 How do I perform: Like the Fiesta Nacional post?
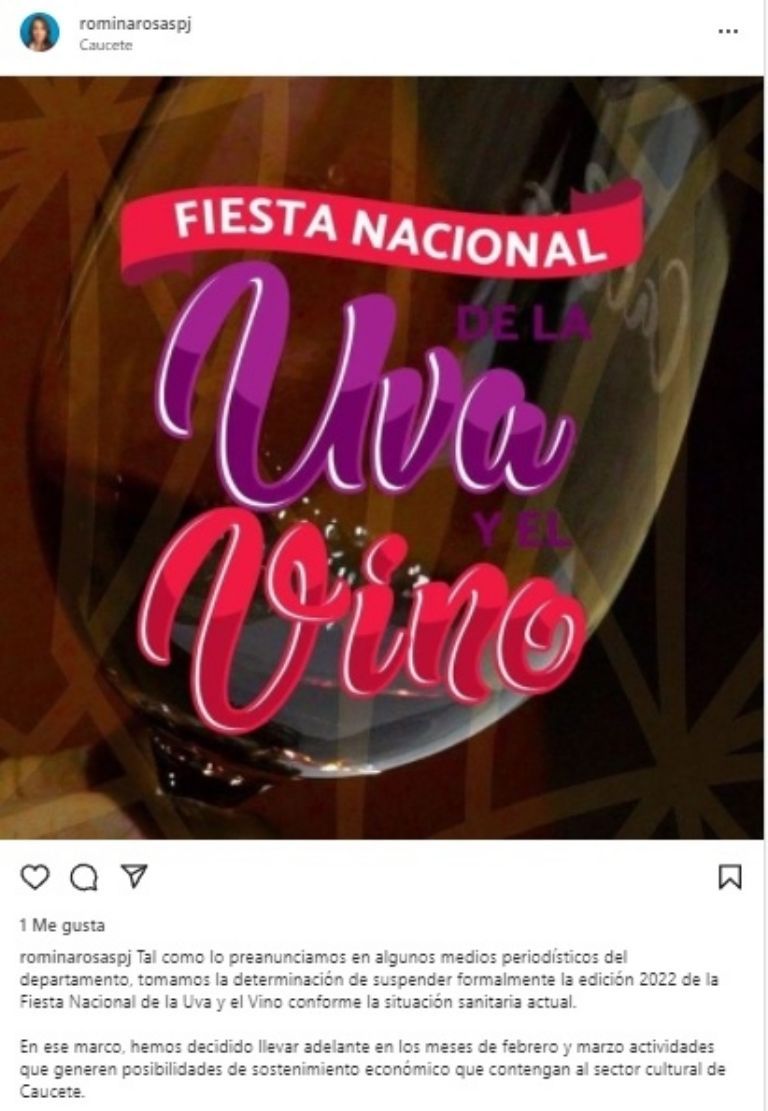[x=35, y=877]
